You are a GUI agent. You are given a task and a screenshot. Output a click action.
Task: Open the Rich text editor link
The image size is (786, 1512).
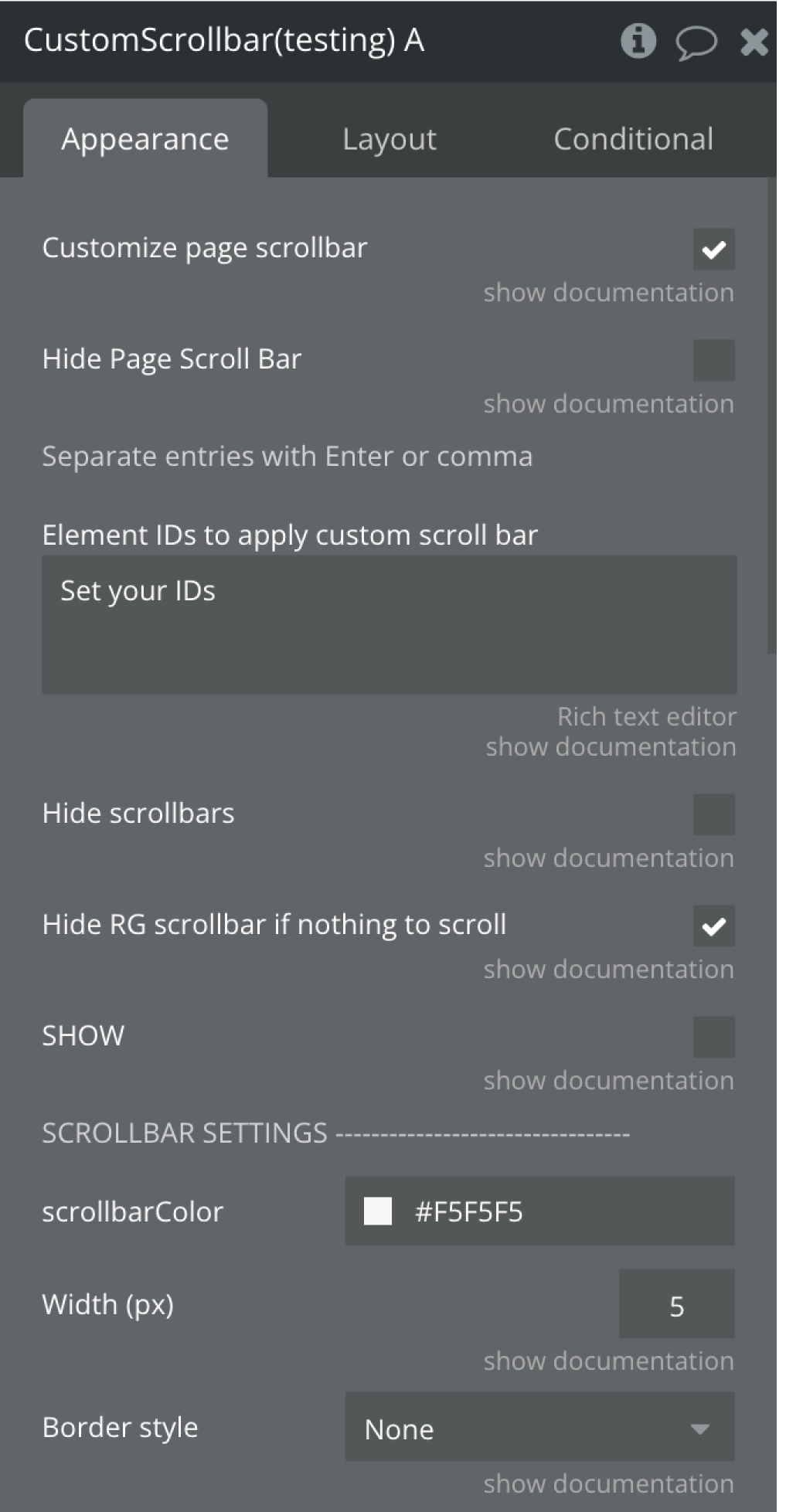click(x=646, y=717)
